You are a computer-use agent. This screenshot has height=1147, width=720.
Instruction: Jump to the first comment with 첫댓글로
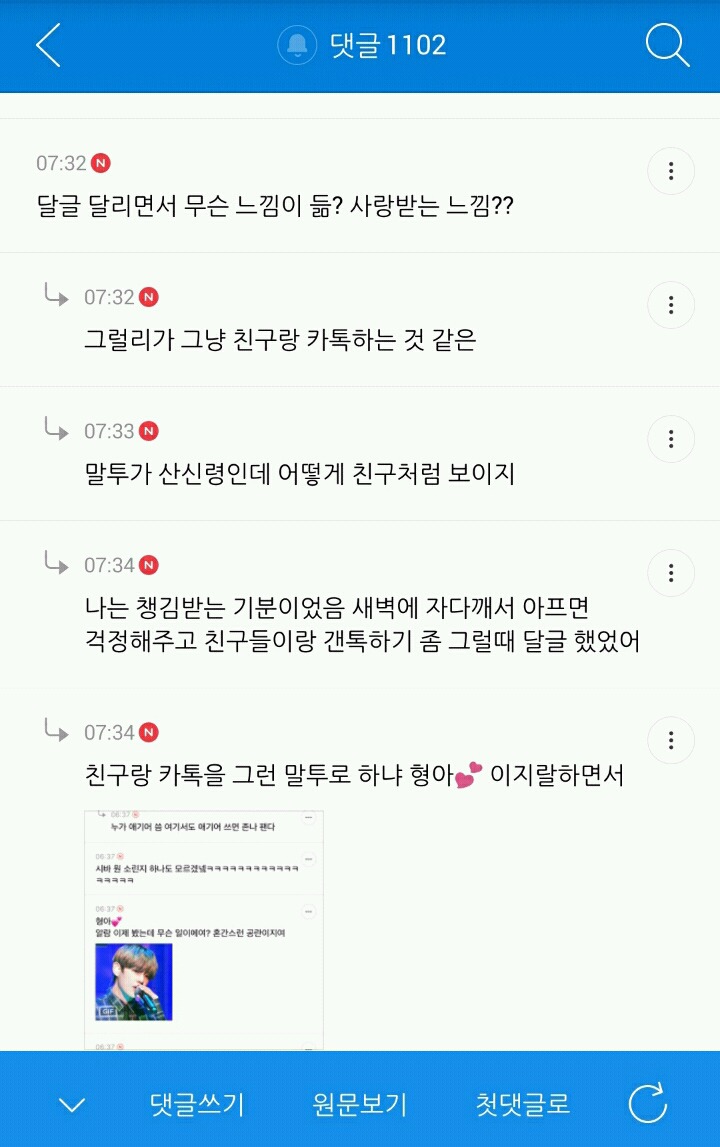click(523, 1105)
